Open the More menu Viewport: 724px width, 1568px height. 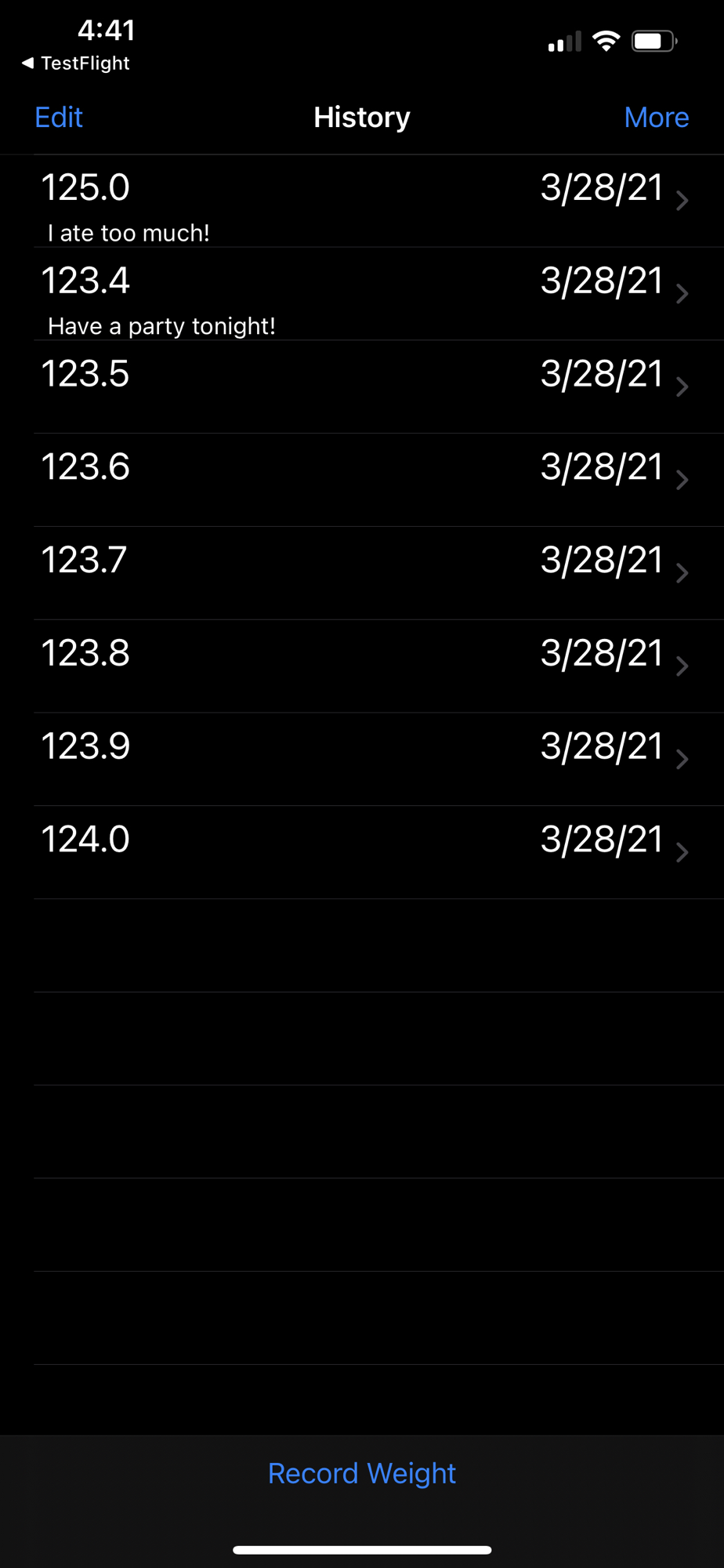pos(656,118)
